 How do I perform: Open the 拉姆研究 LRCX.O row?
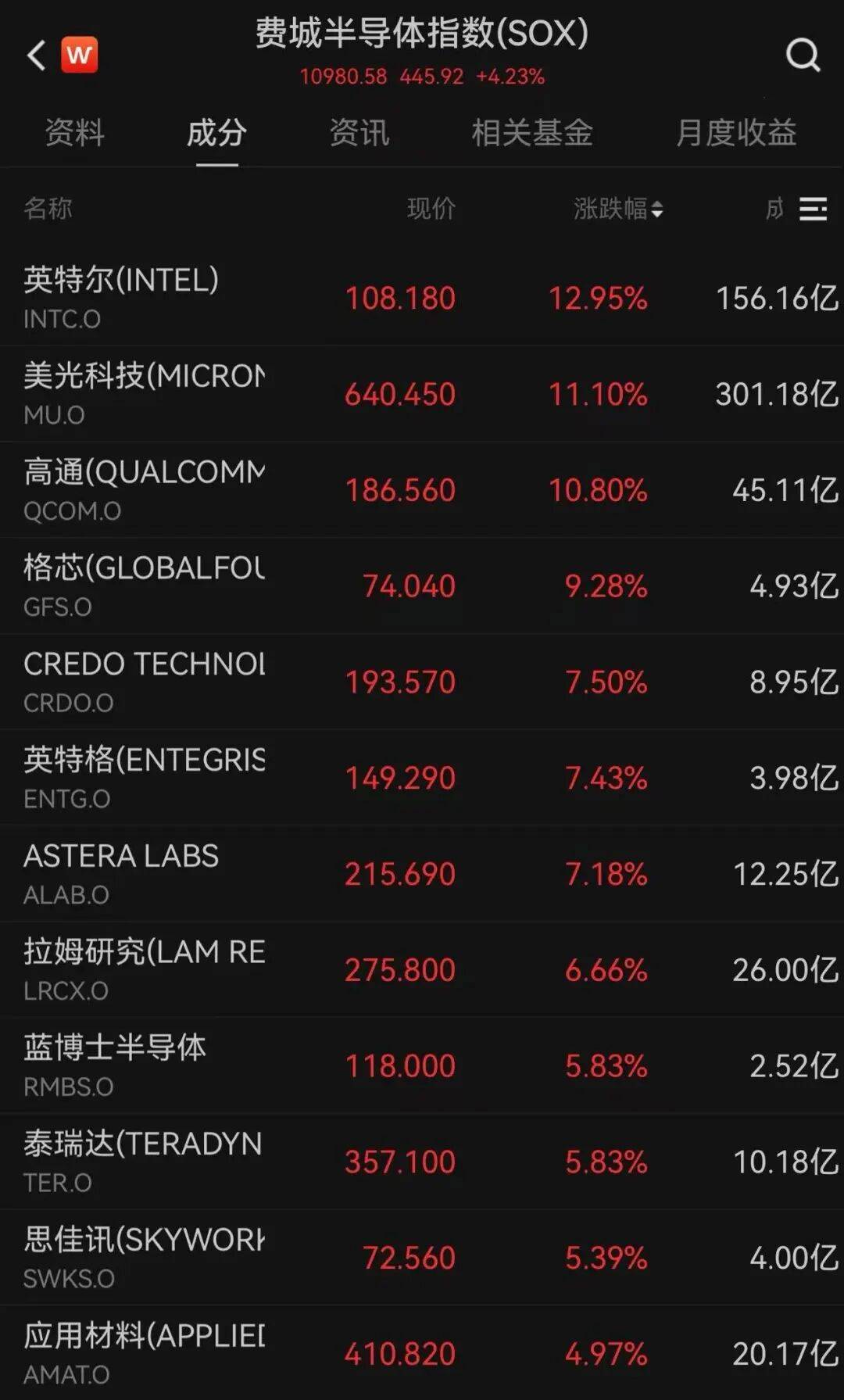(x=422, y=970)
